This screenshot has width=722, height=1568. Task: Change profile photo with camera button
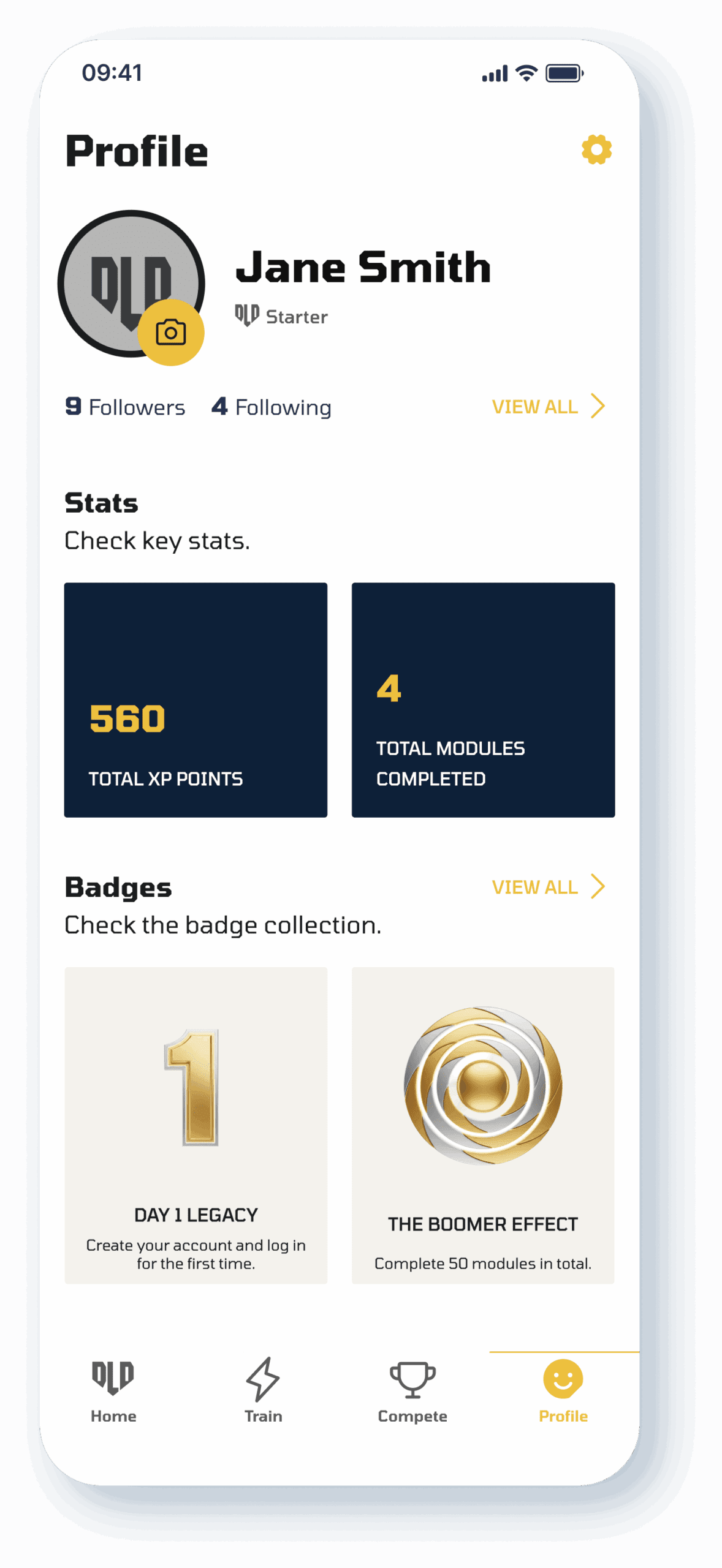(x=170, y=333)
